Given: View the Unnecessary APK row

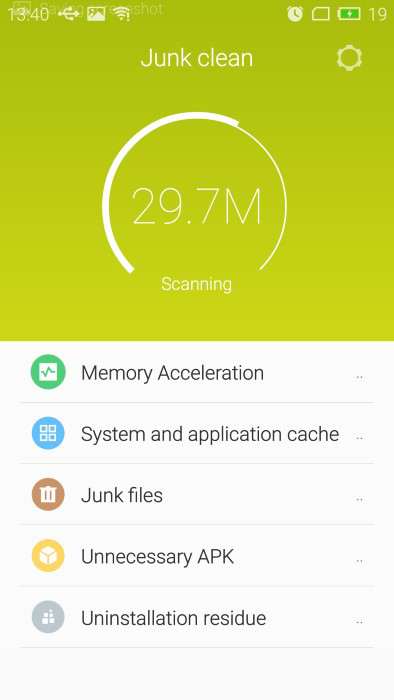Looking at the screenshot, I should (x=197, y=556).
